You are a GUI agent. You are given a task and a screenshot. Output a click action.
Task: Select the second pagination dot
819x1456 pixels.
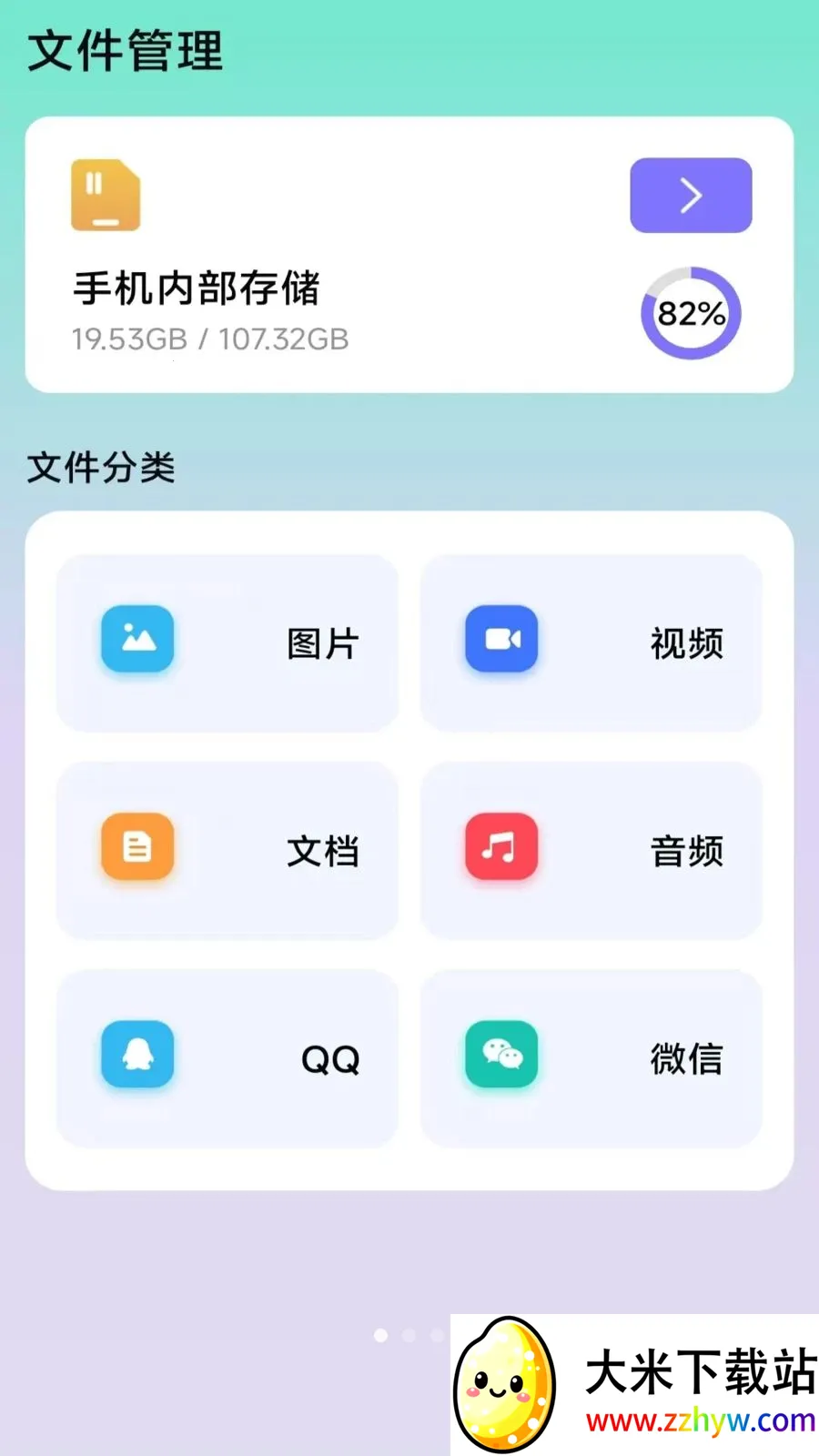tap(409, 1336)
